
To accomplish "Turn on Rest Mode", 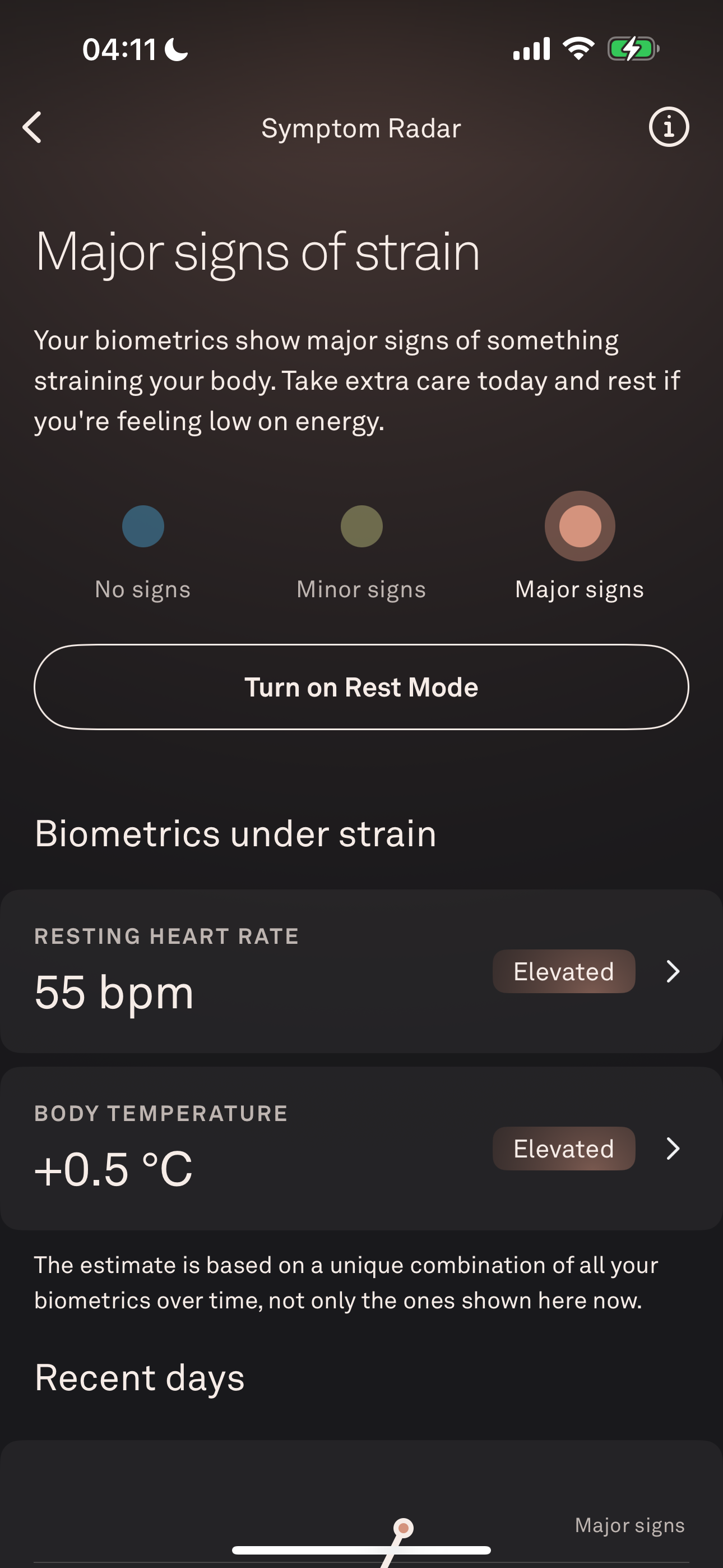I will pos(361,686).
